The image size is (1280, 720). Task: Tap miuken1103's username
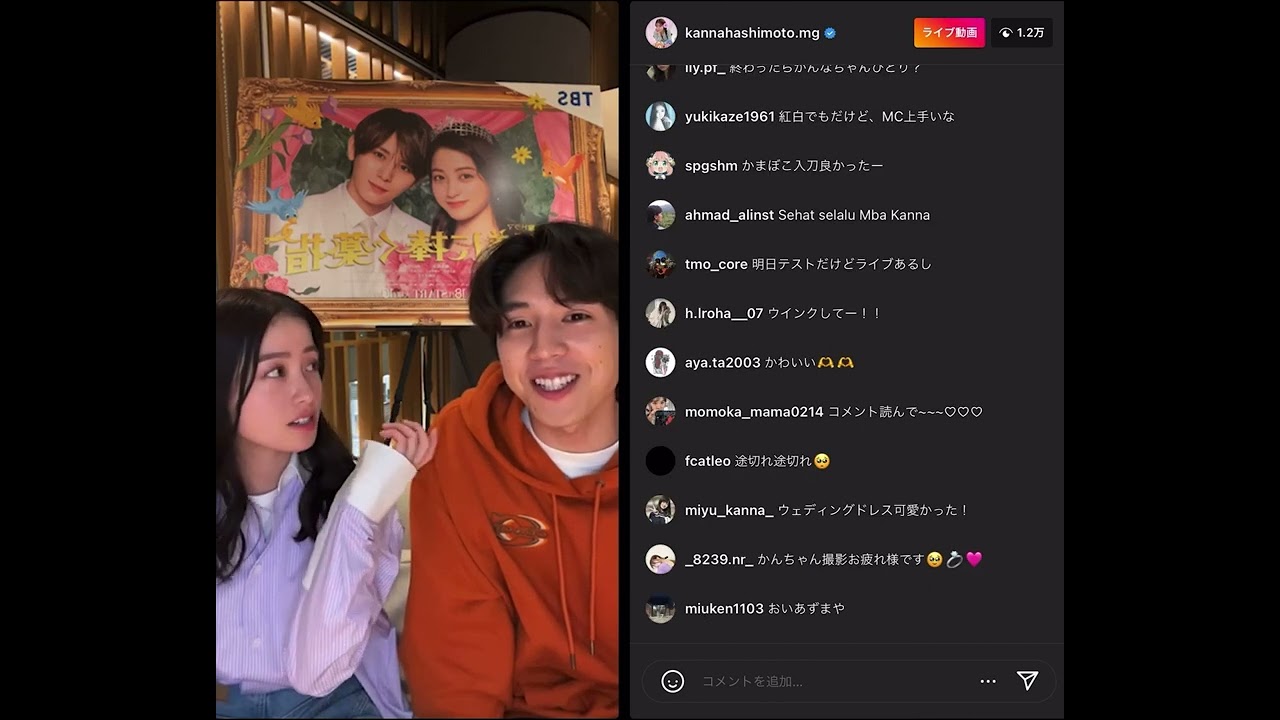click(724, 609)
